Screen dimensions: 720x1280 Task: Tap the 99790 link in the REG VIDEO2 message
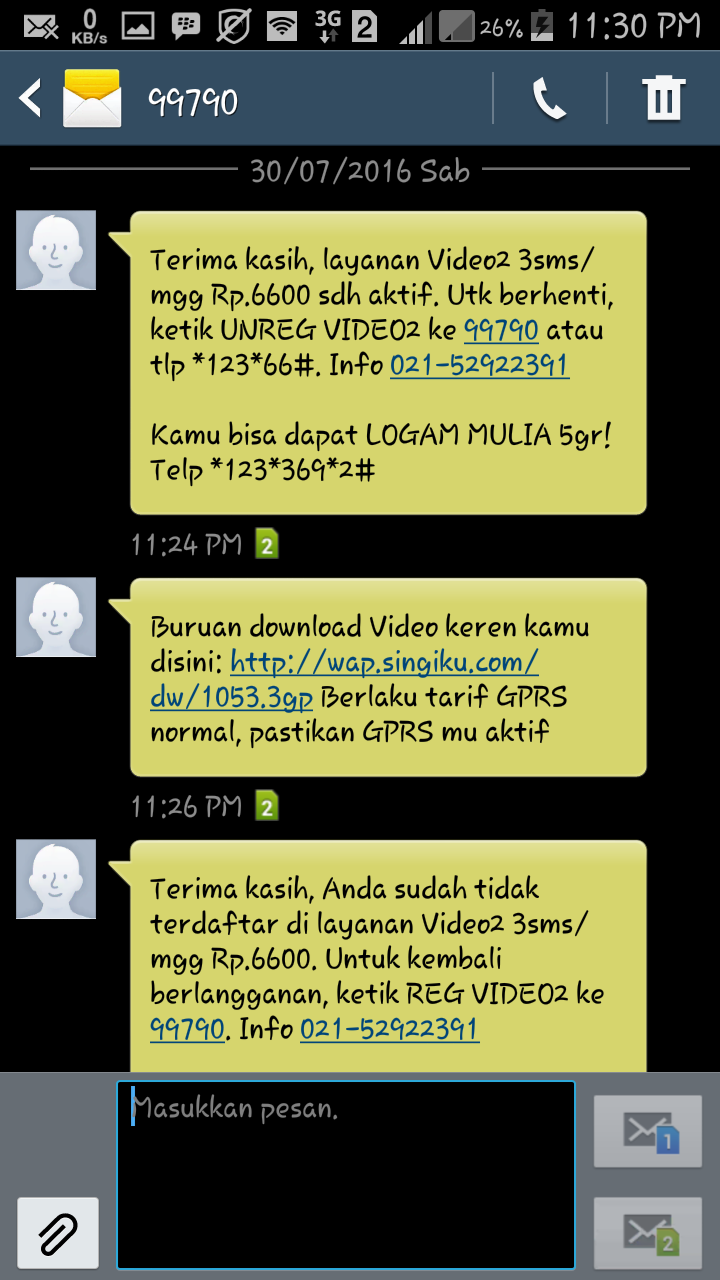(187, 1029)
